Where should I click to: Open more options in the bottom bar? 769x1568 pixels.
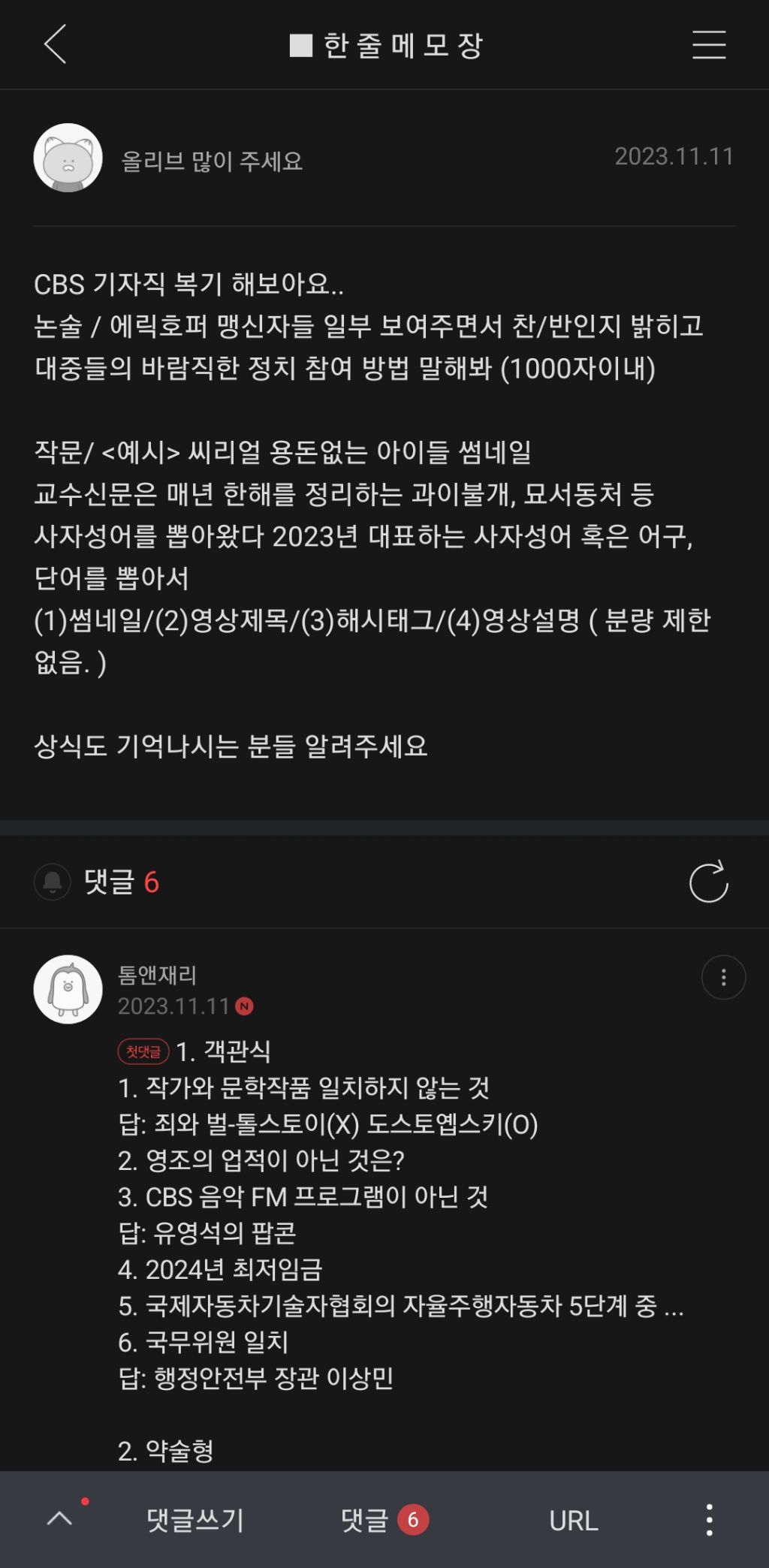(709, 1520)
